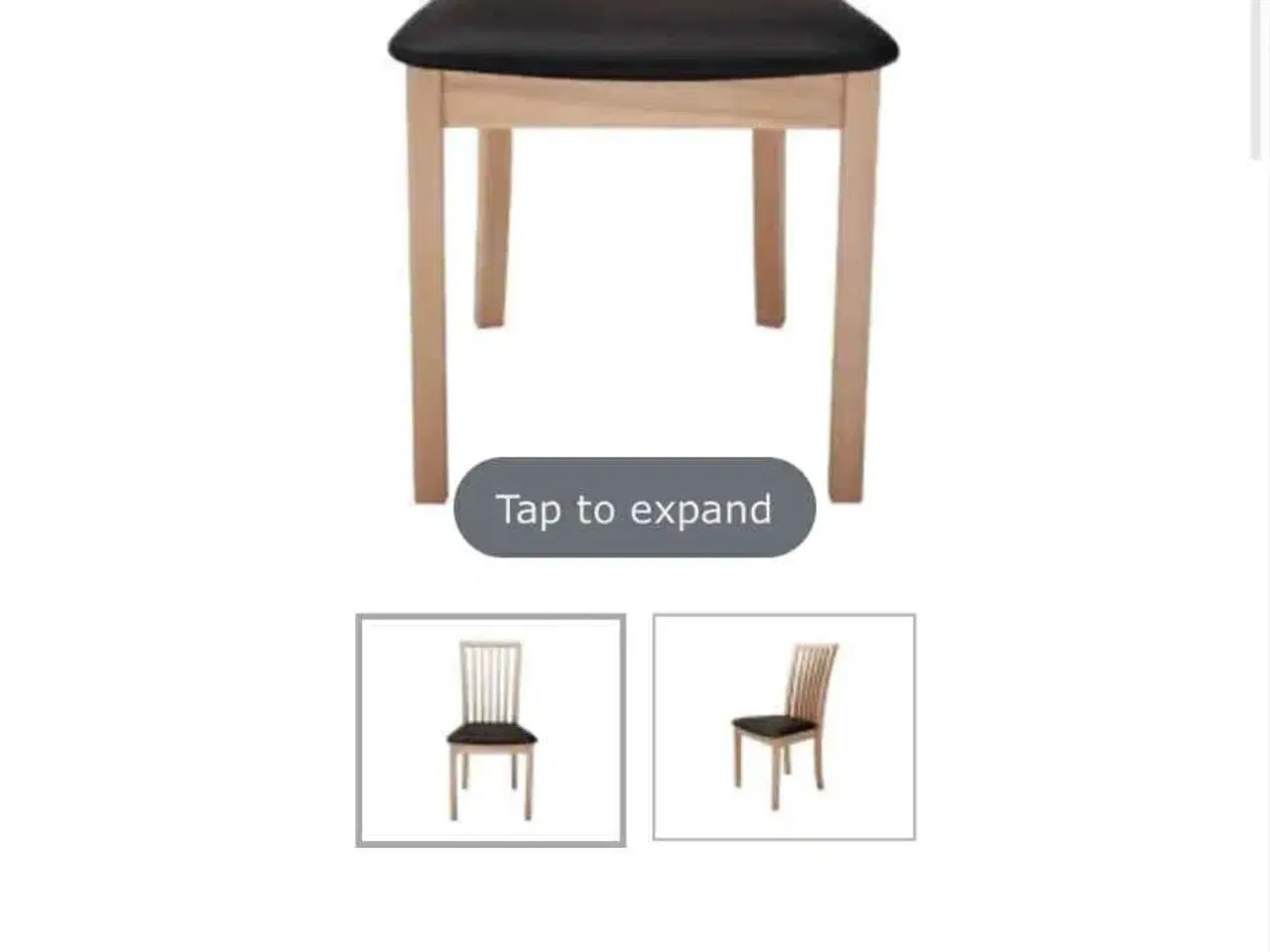Tap to expand the chair image

(634, 508)
